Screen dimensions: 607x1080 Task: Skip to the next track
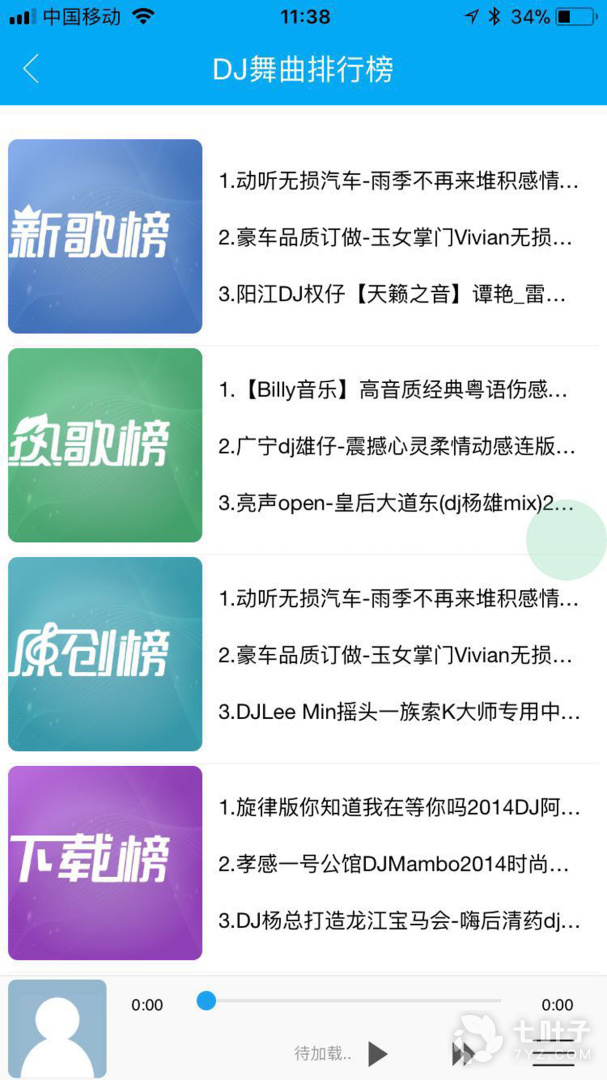461,1053
